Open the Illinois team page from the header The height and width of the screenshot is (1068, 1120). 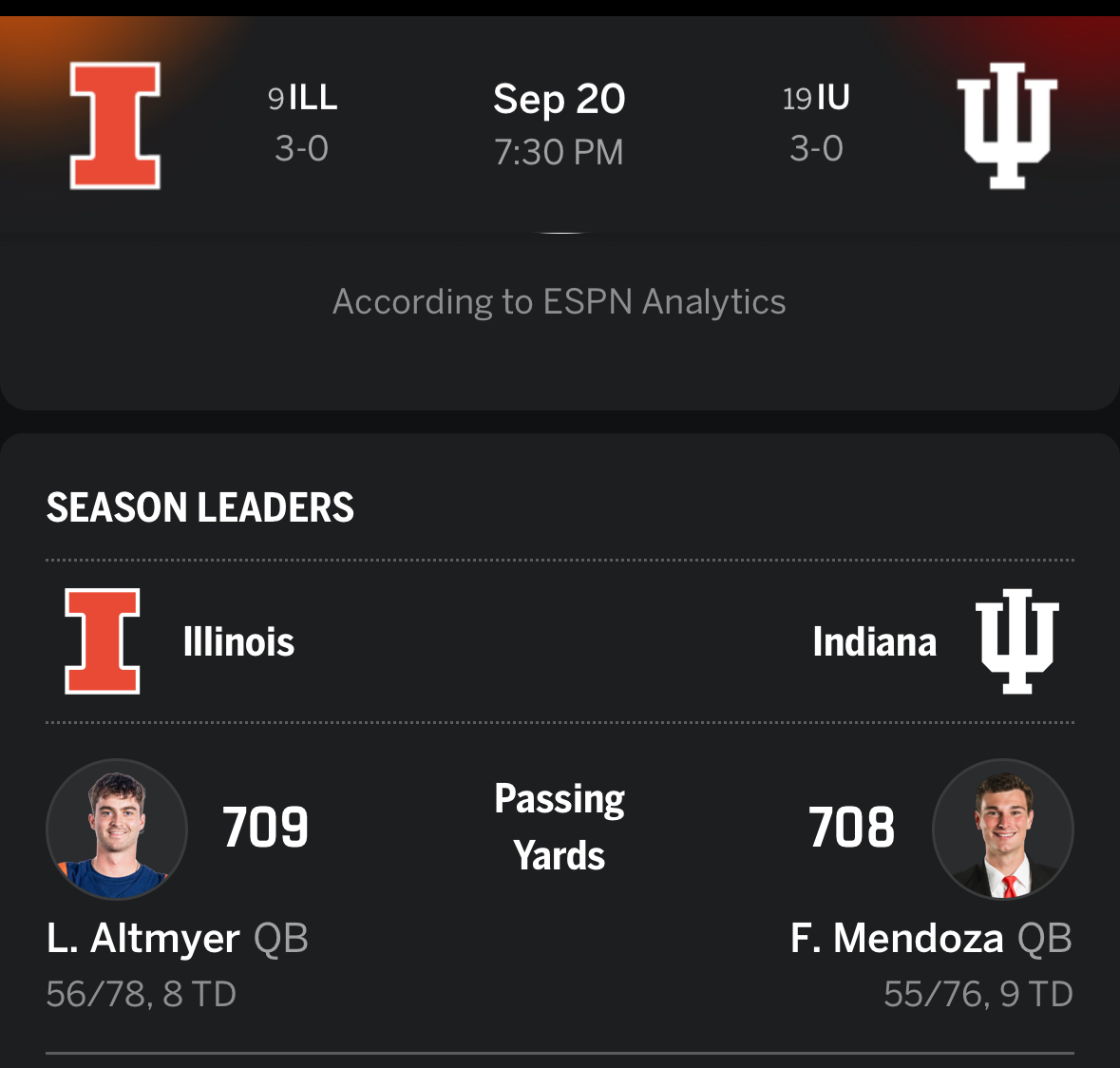[115, 125]
